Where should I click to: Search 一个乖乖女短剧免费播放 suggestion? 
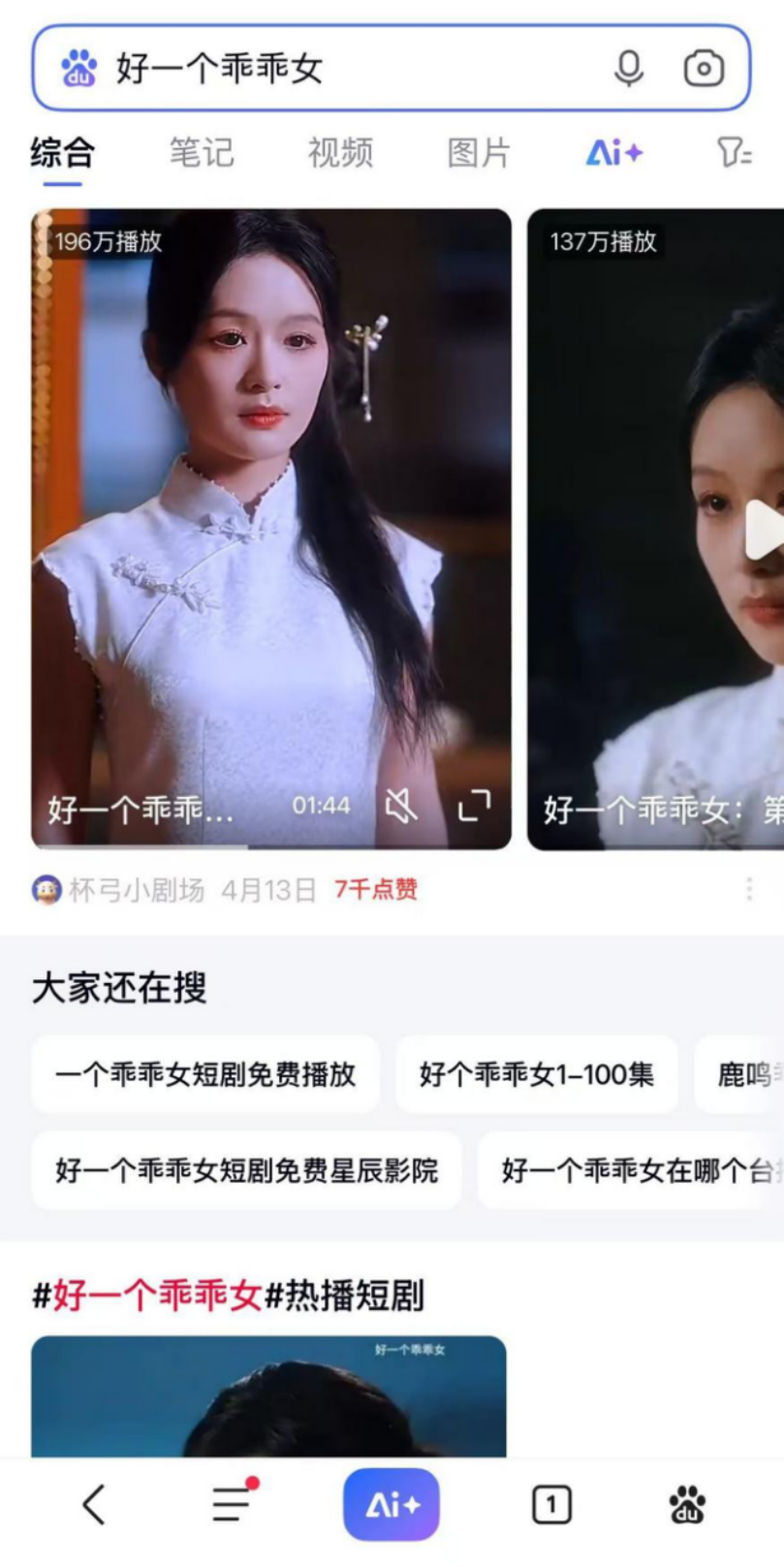click(205, 1074)
